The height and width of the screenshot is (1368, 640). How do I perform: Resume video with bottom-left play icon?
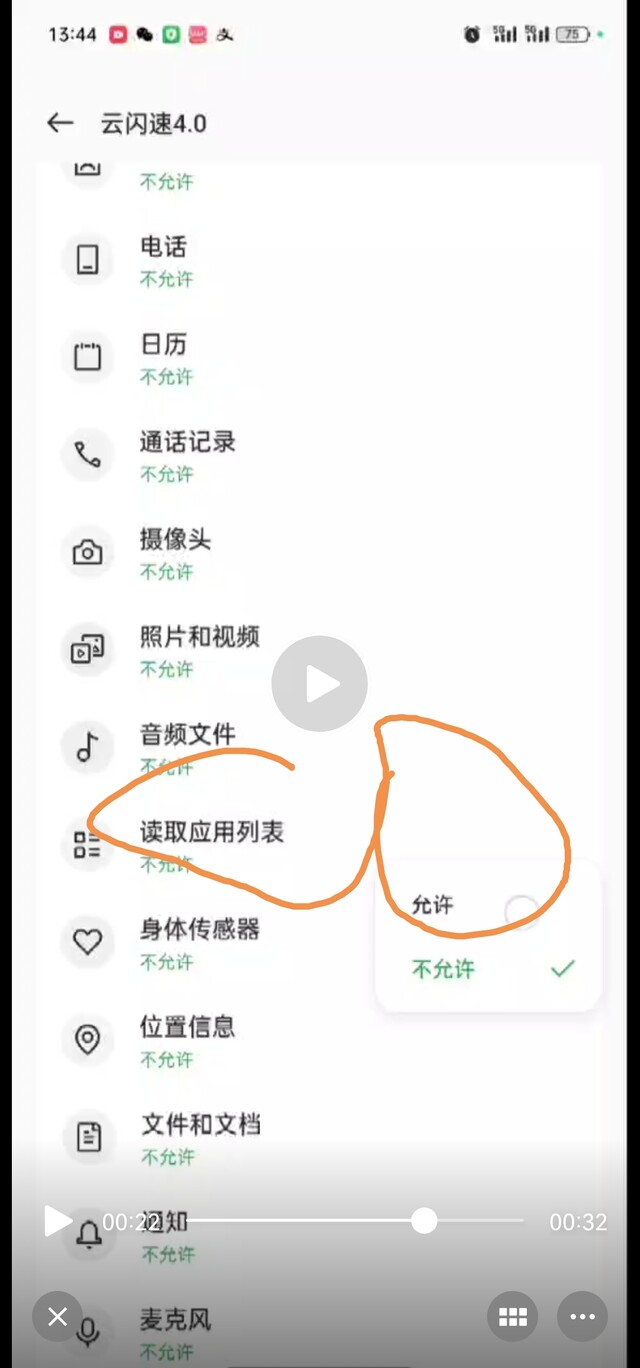pos(57,1221)
